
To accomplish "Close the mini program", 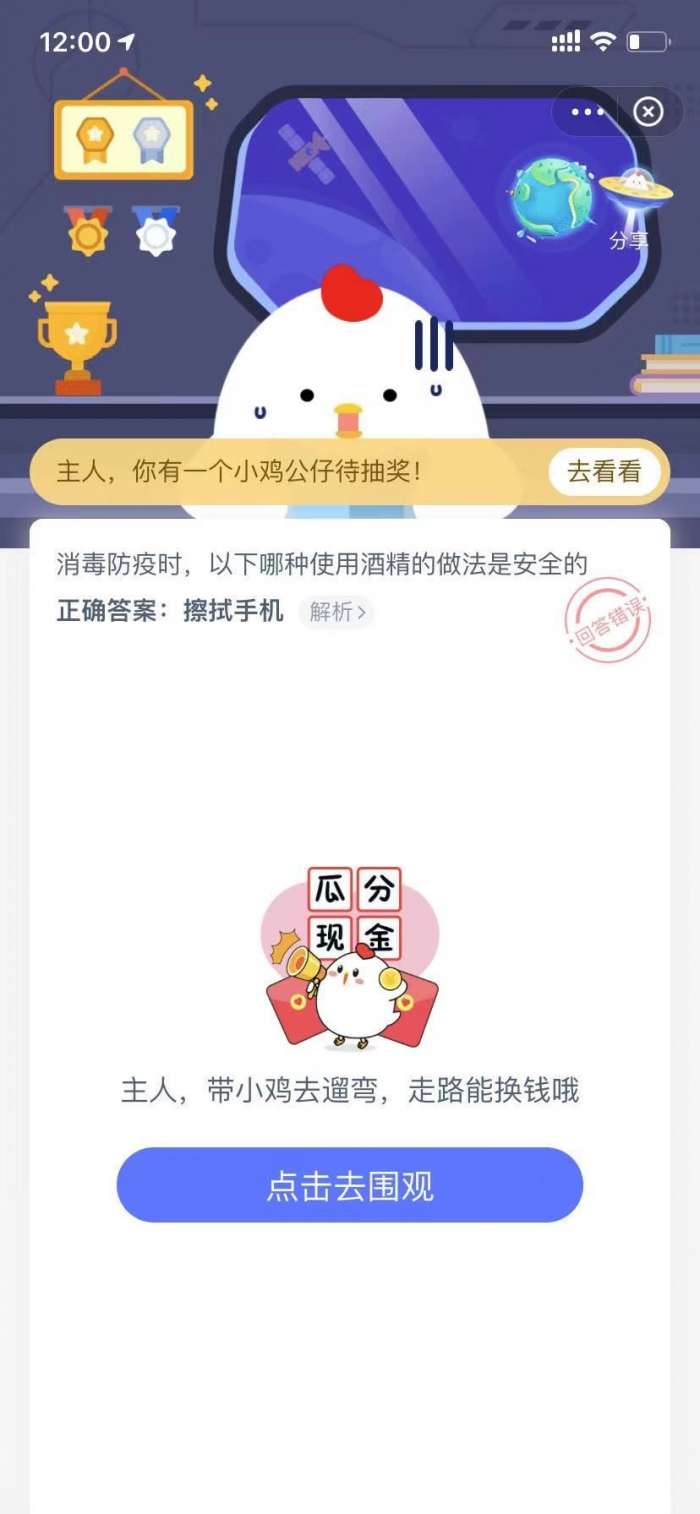I will coord(648,111).
